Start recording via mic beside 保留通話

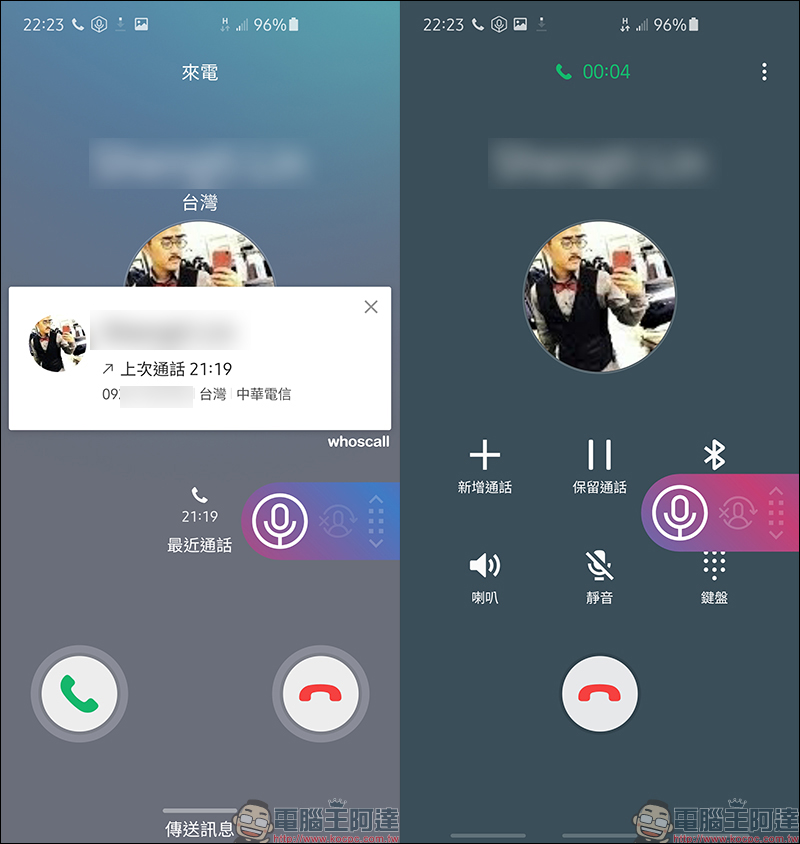(680, 513)
